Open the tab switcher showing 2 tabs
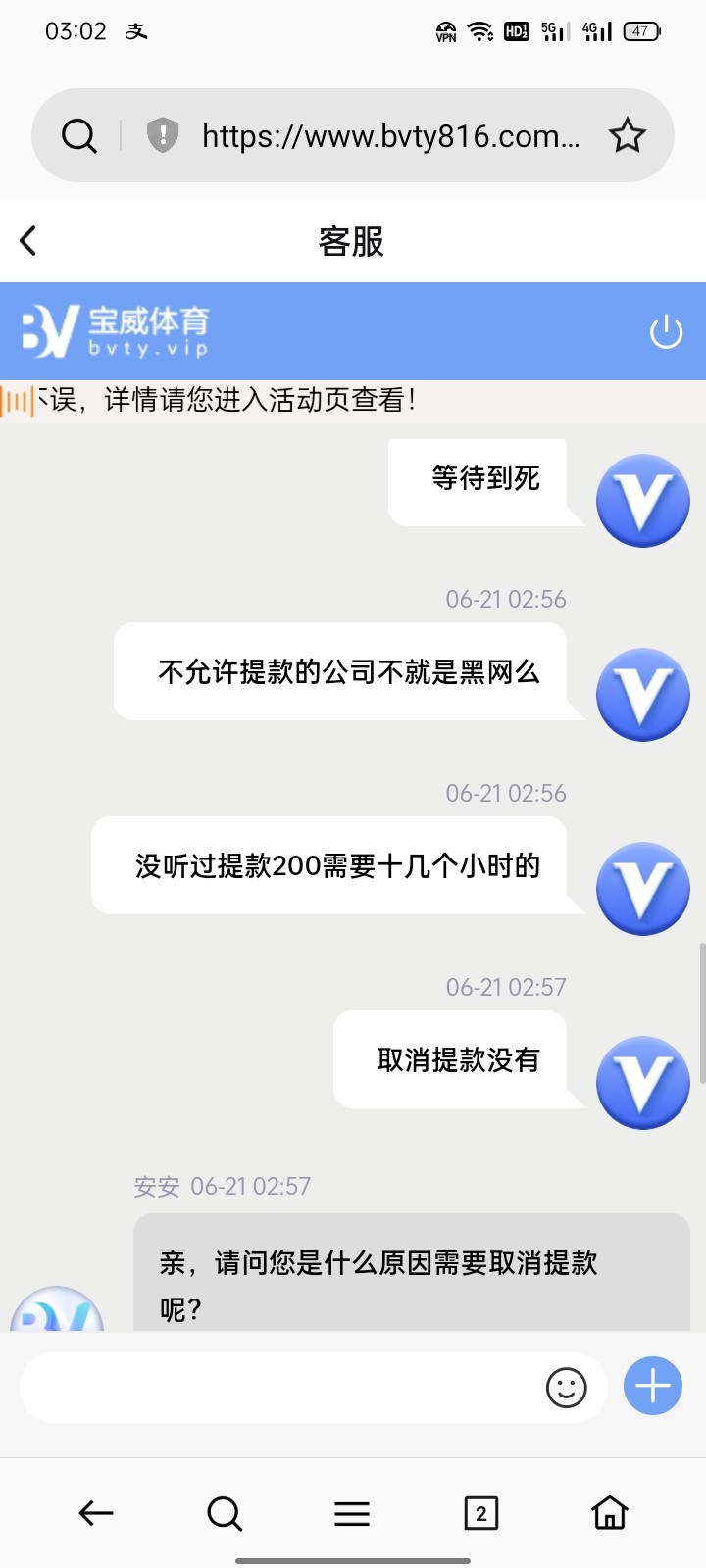 tap(479, 1512)
